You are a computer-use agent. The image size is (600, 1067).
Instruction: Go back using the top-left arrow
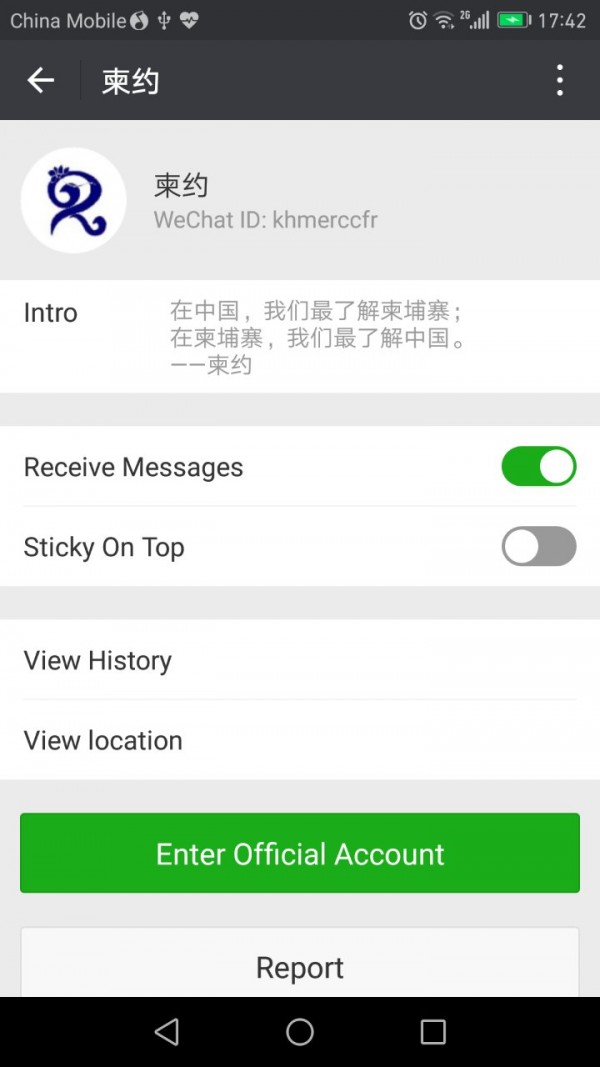(40, 80)
